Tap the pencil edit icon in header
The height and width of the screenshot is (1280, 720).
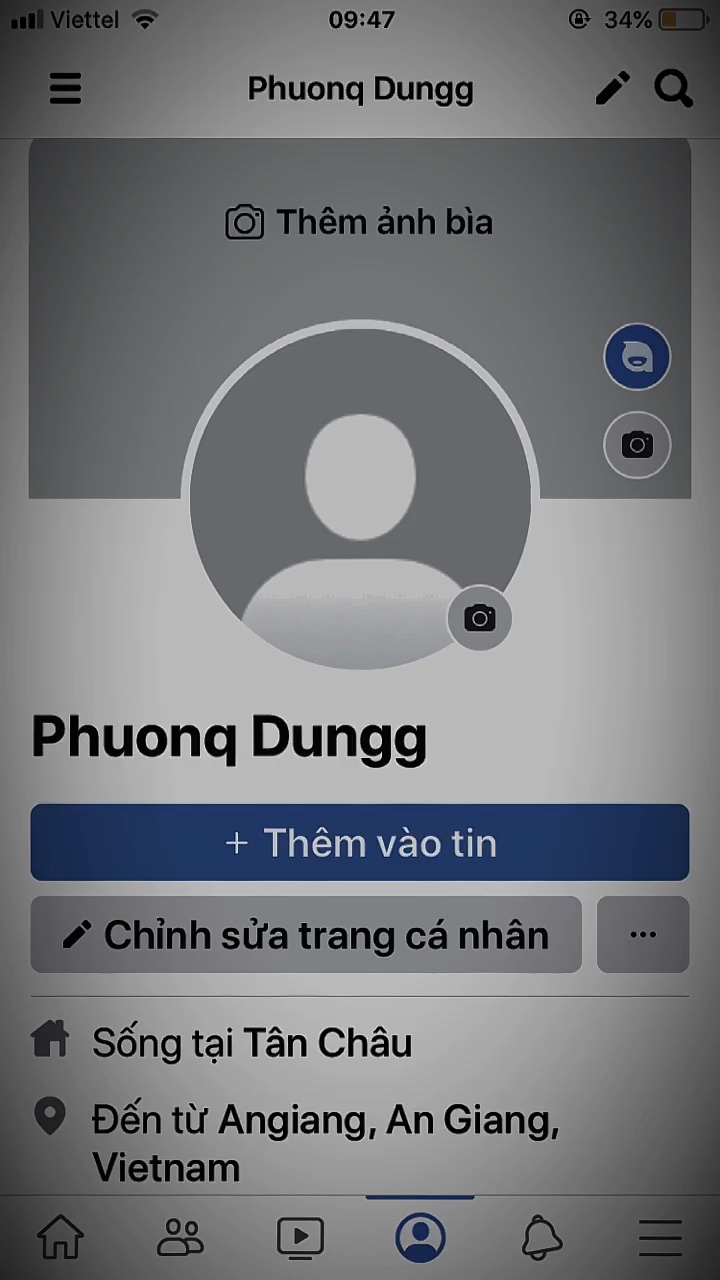(x=613, y=88)
